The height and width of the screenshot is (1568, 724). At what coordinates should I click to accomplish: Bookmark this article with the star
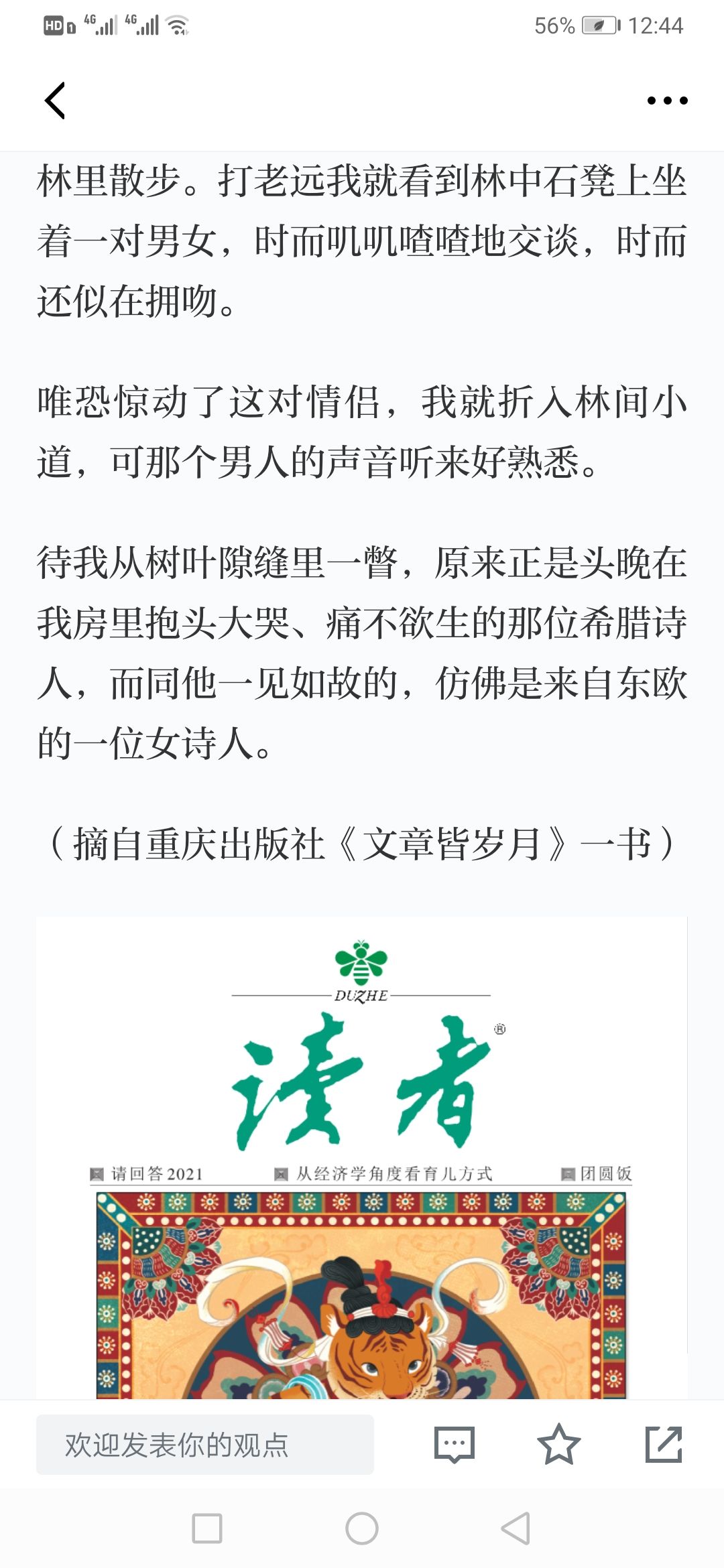click(558, 1445)
